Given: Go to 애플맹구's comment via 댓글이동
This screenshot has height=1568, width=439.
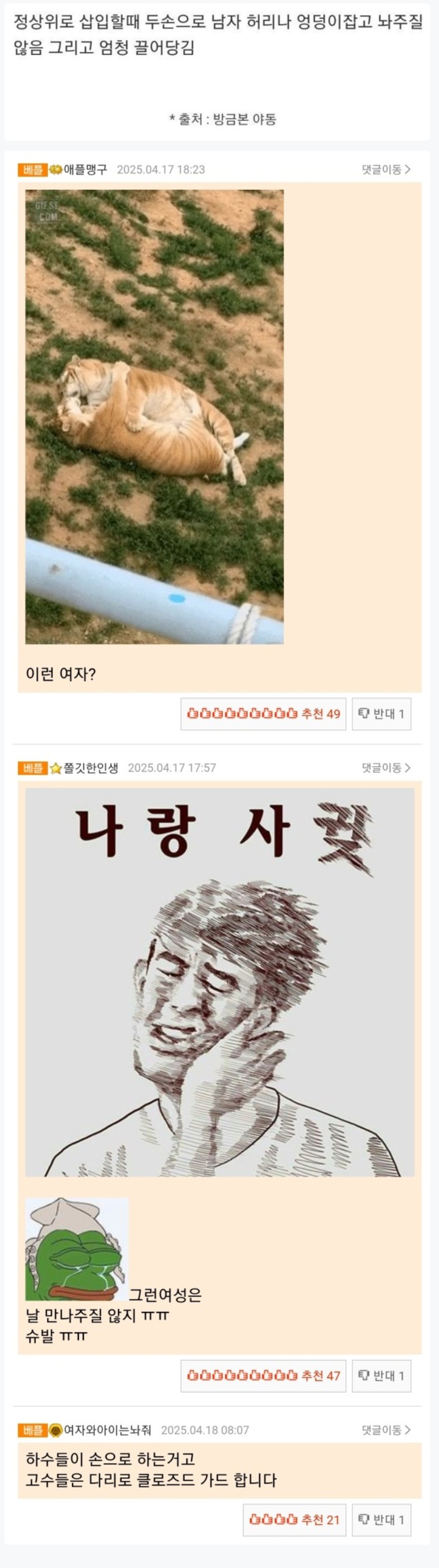Looking at the screenshot, I should click(x=386, y=169).
